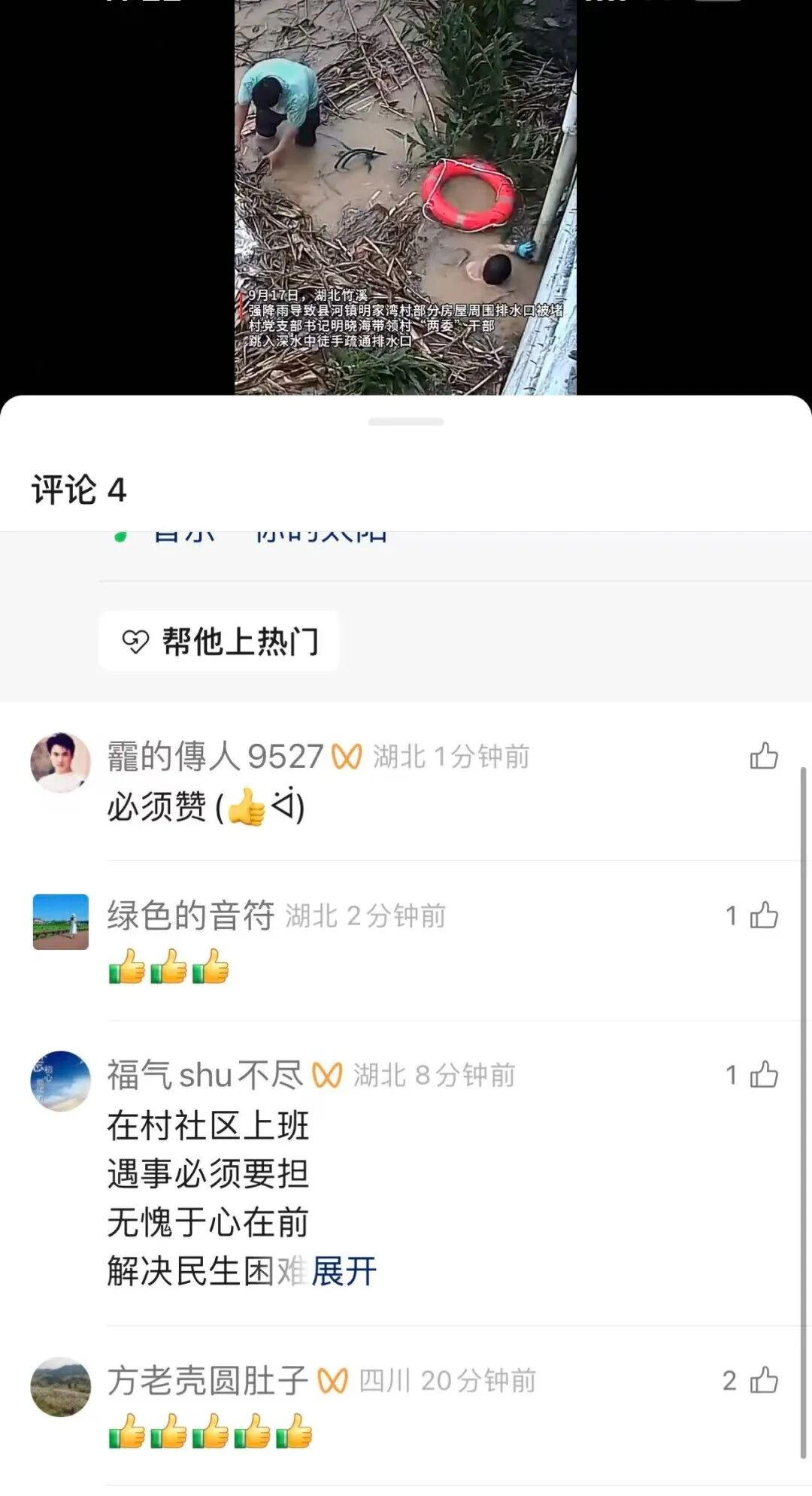
Task: Tap the comment sheet drag handle
Action: (406, 422)
